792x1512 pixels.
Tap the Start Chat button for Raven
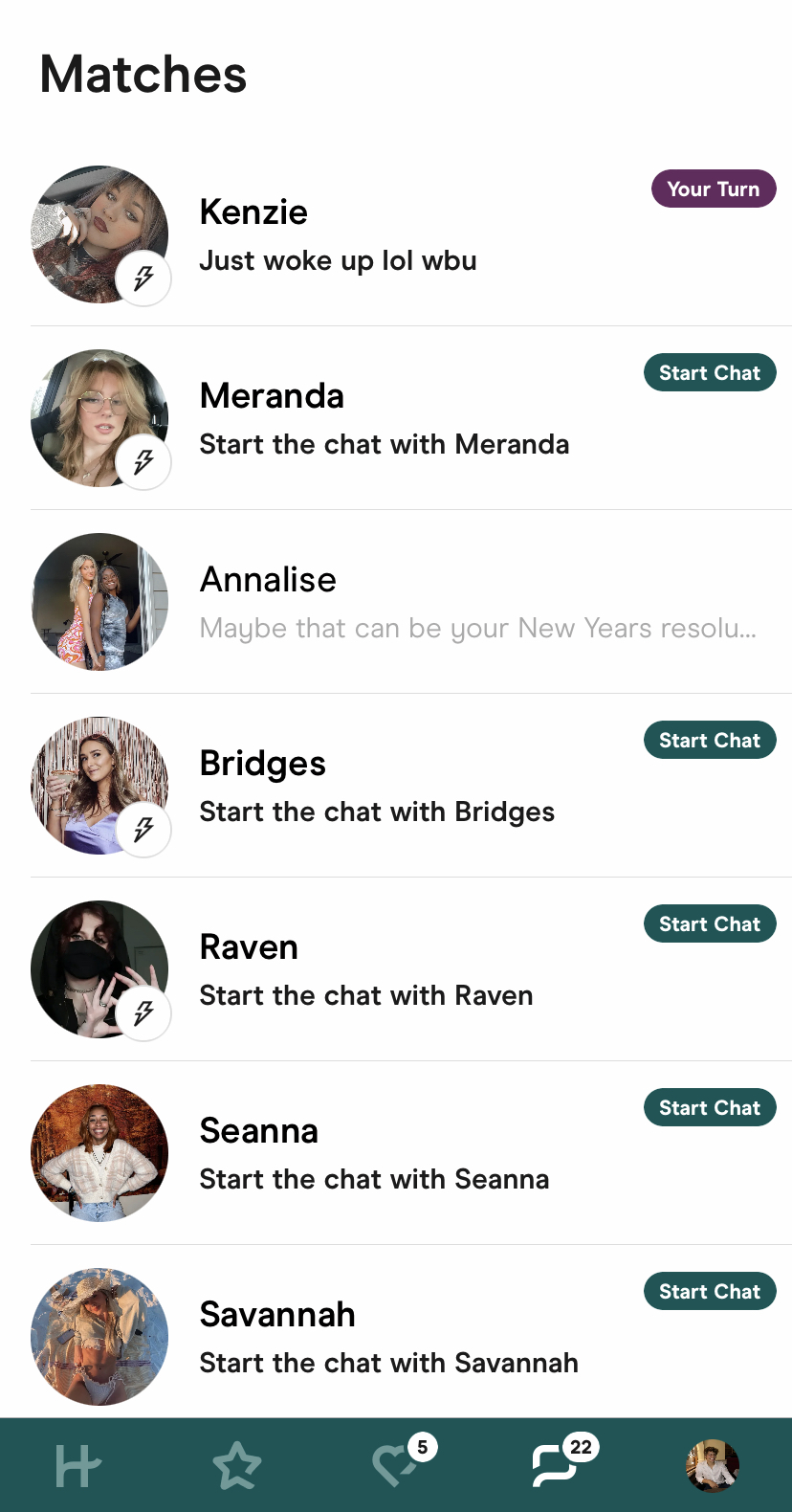[x=710, y=924]
